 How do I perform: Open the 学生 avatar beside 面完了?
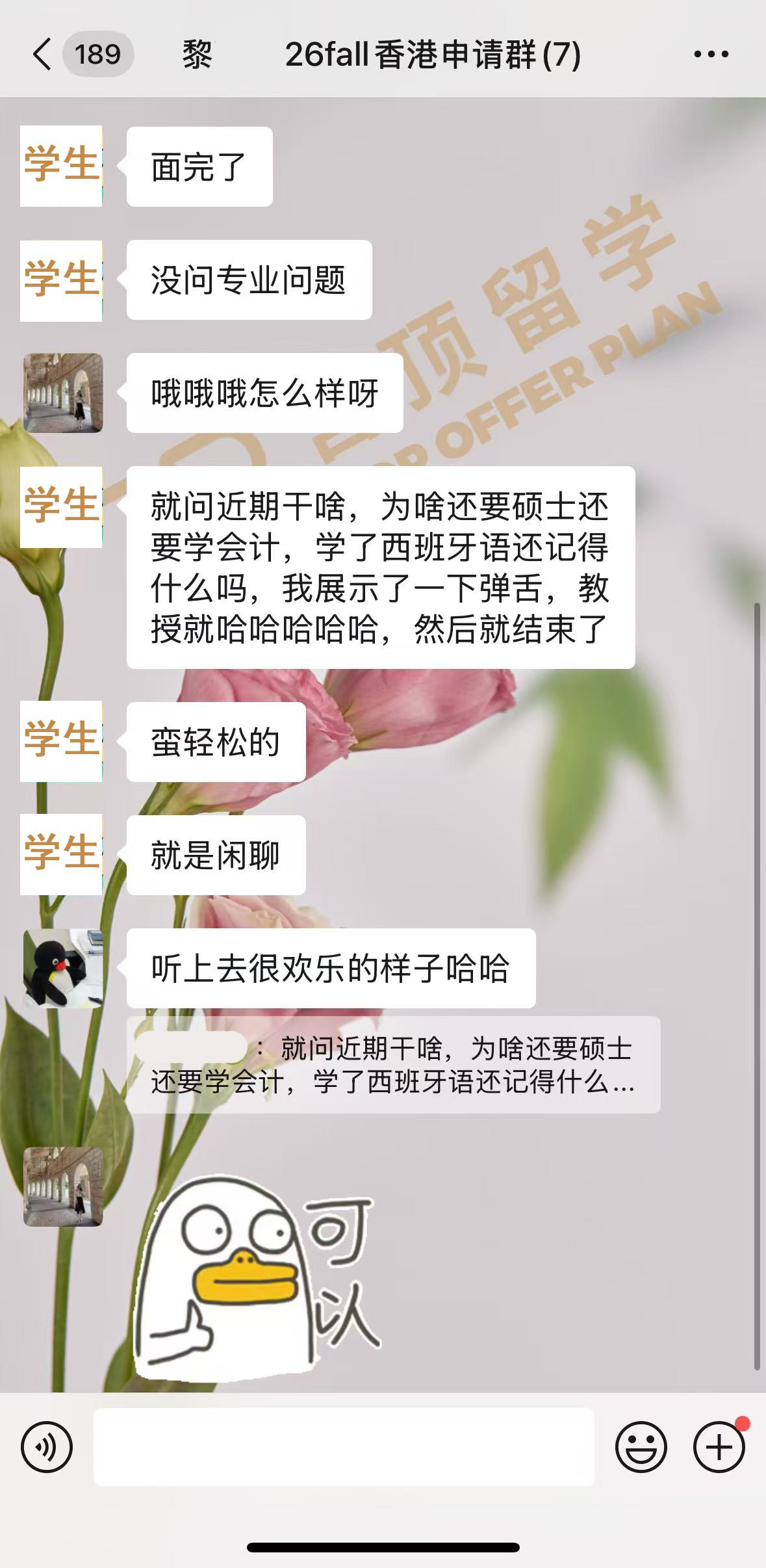[61, 166]
